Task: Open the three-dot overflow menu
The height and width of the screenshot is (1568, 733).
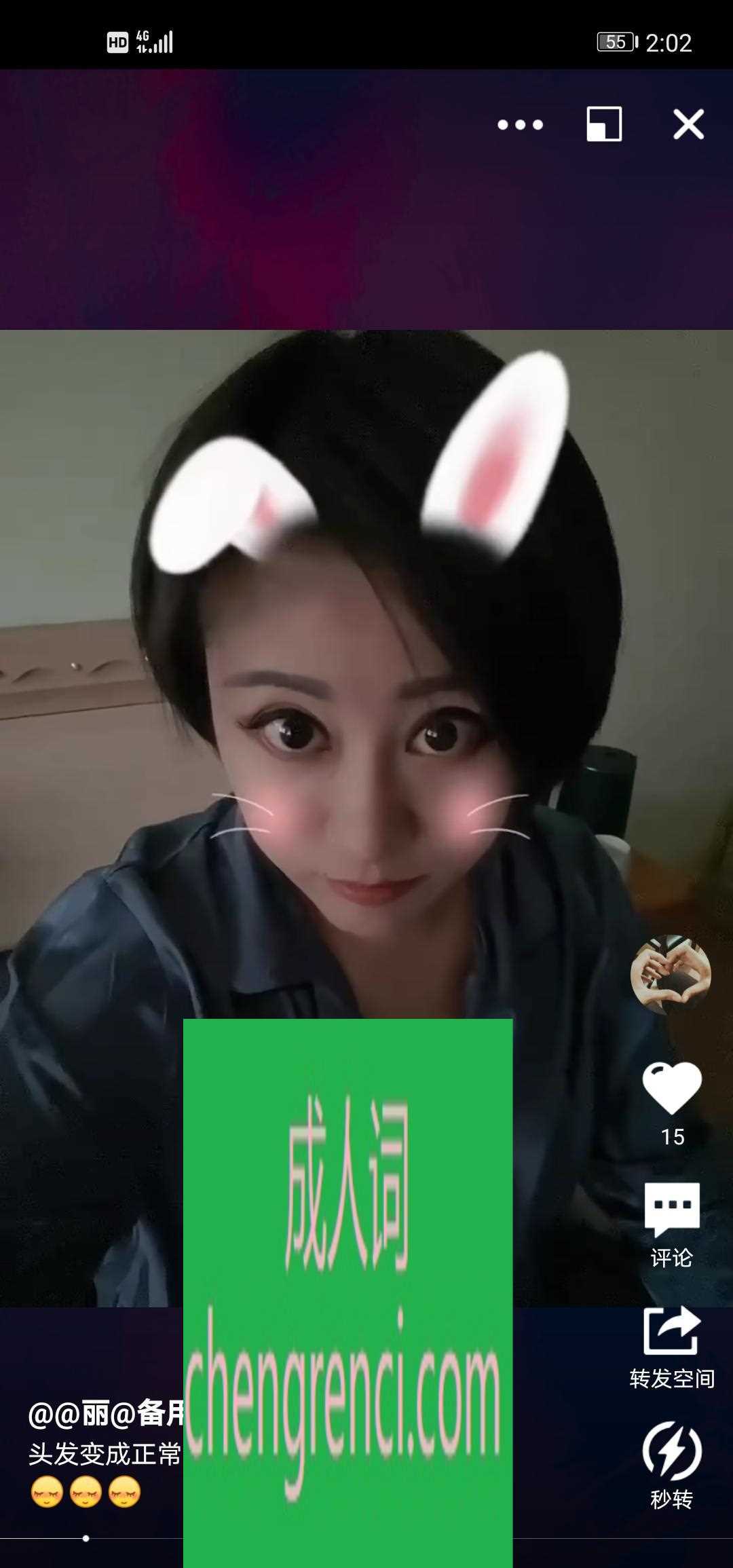Action: pos(520,125)
